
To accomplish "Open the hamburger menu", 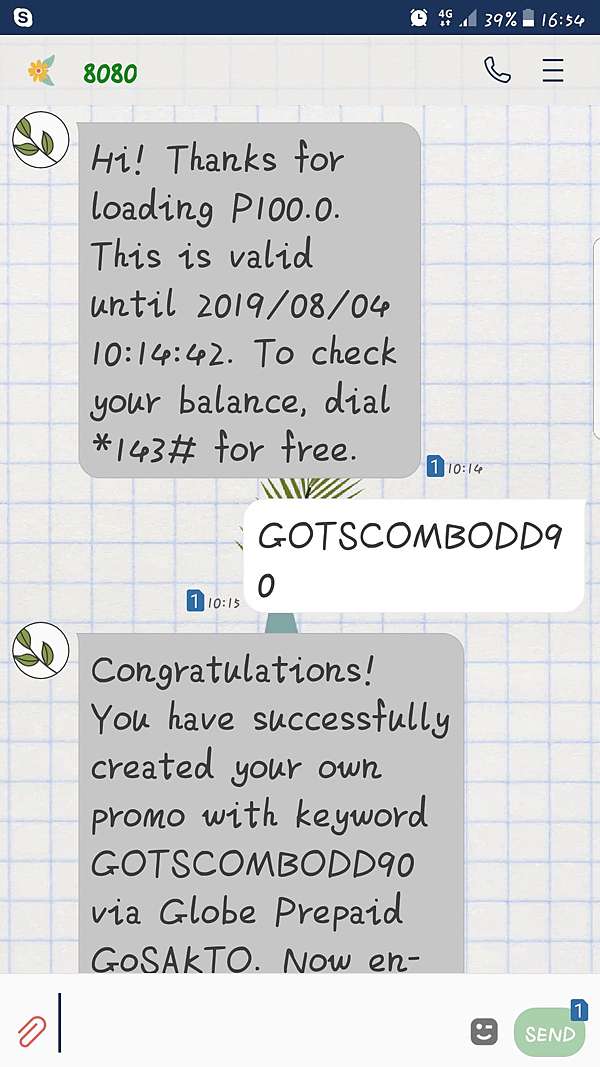I will [553, 70].
